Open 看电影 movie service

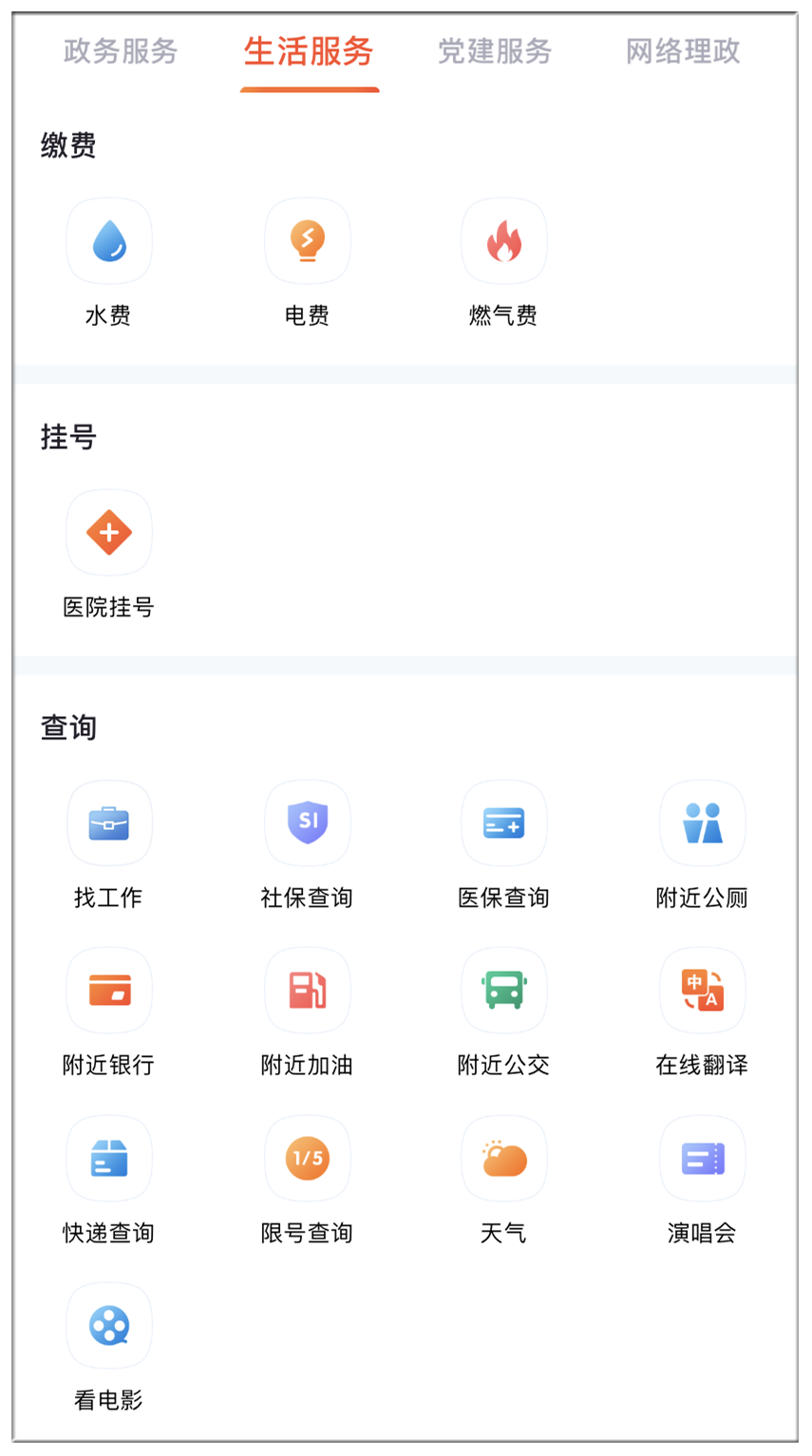click(x=109, y=1326)
